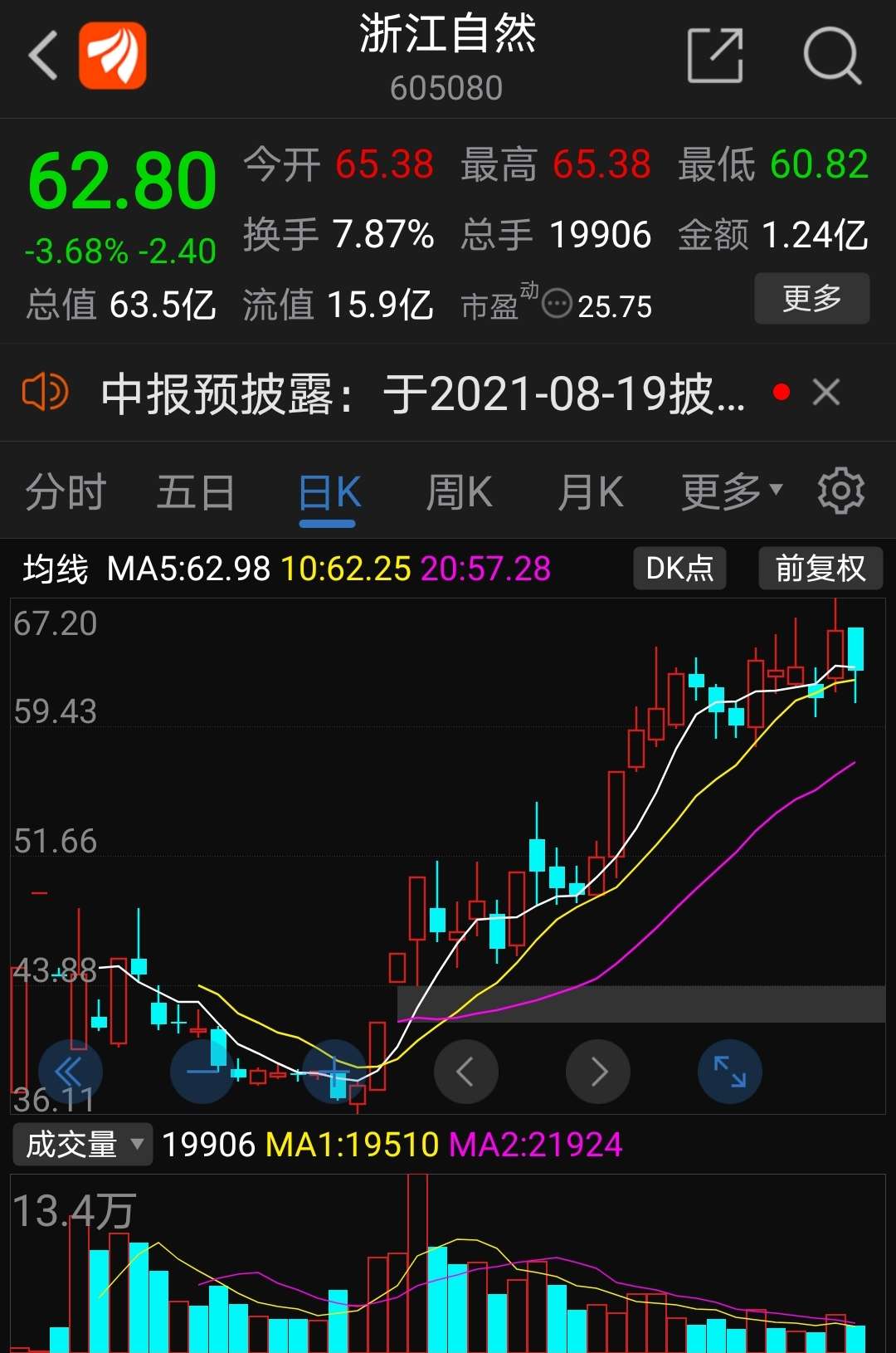
Task: Tap the 更多 button under quote details
Action: point(811,298)
